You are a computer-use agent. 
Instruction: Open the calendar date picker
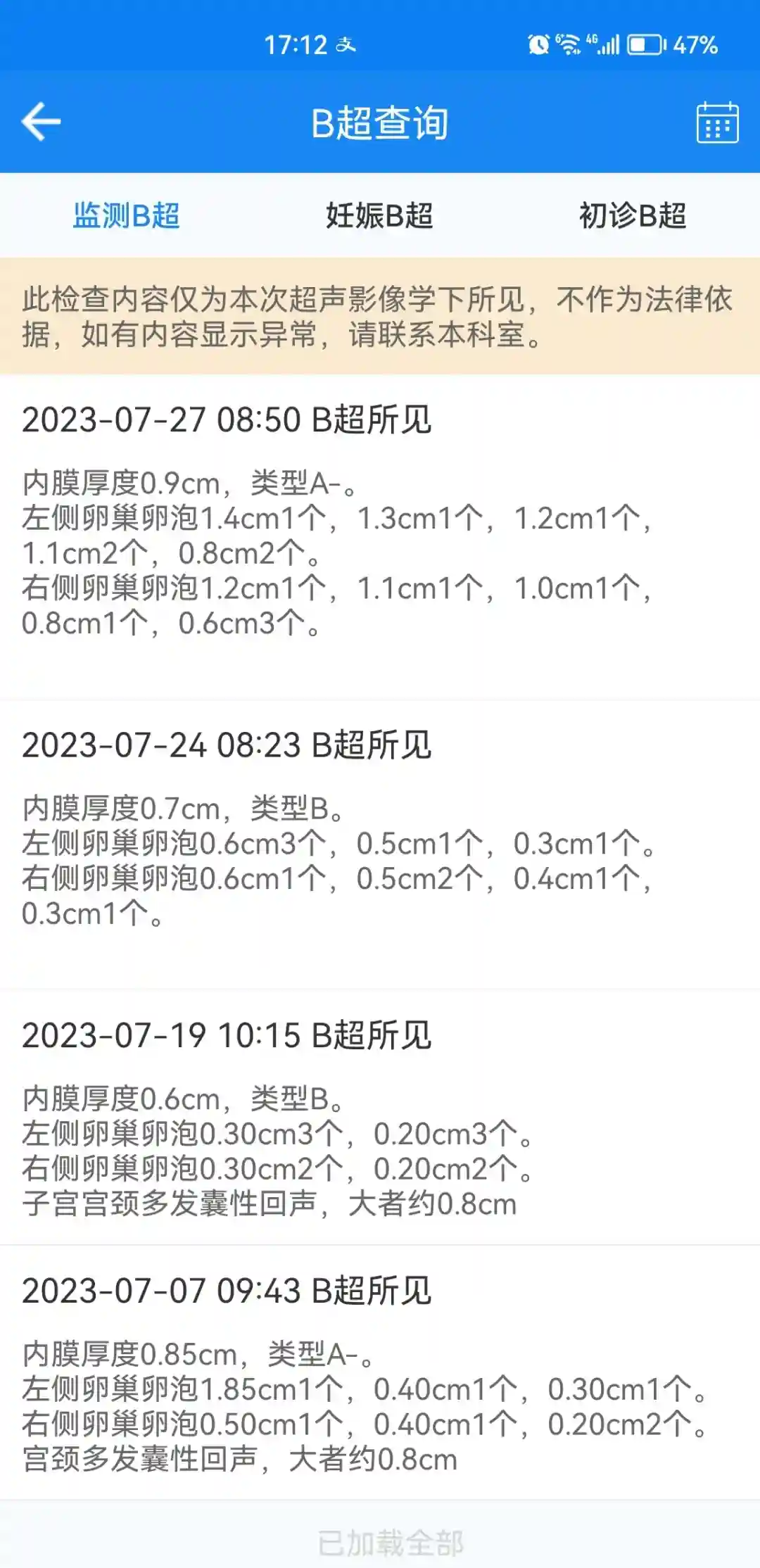pos(717,122)
